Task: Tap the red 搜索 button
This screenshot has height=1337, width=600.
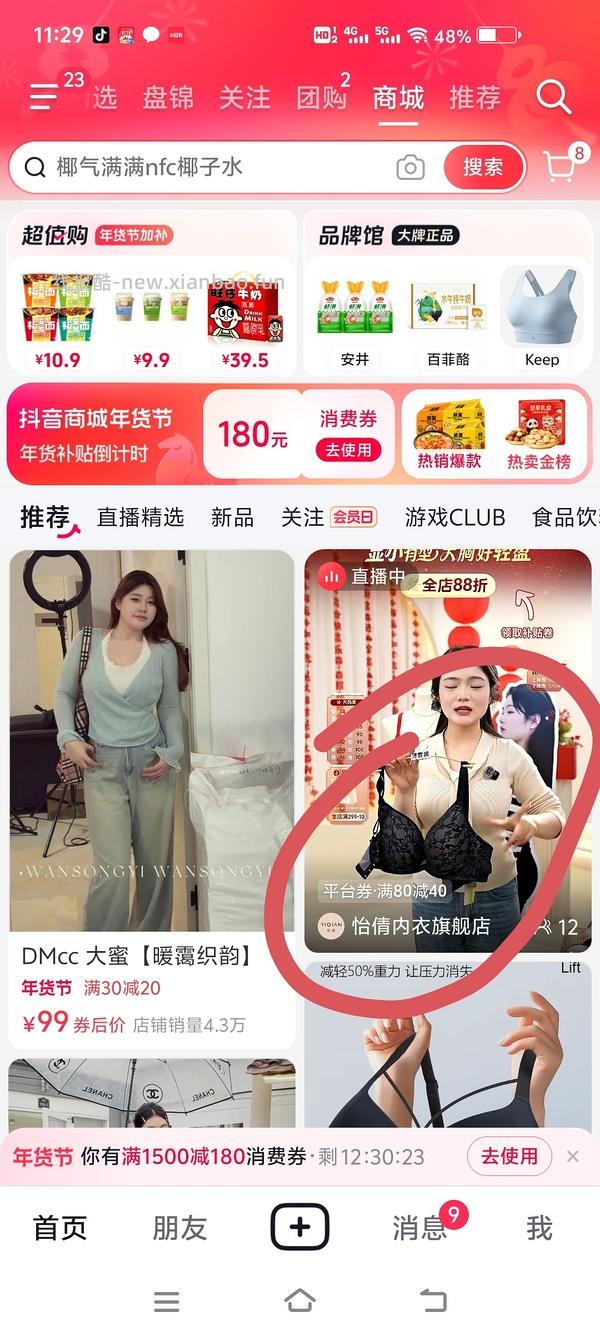Action: pyautogui.click(x=483, y=167)
